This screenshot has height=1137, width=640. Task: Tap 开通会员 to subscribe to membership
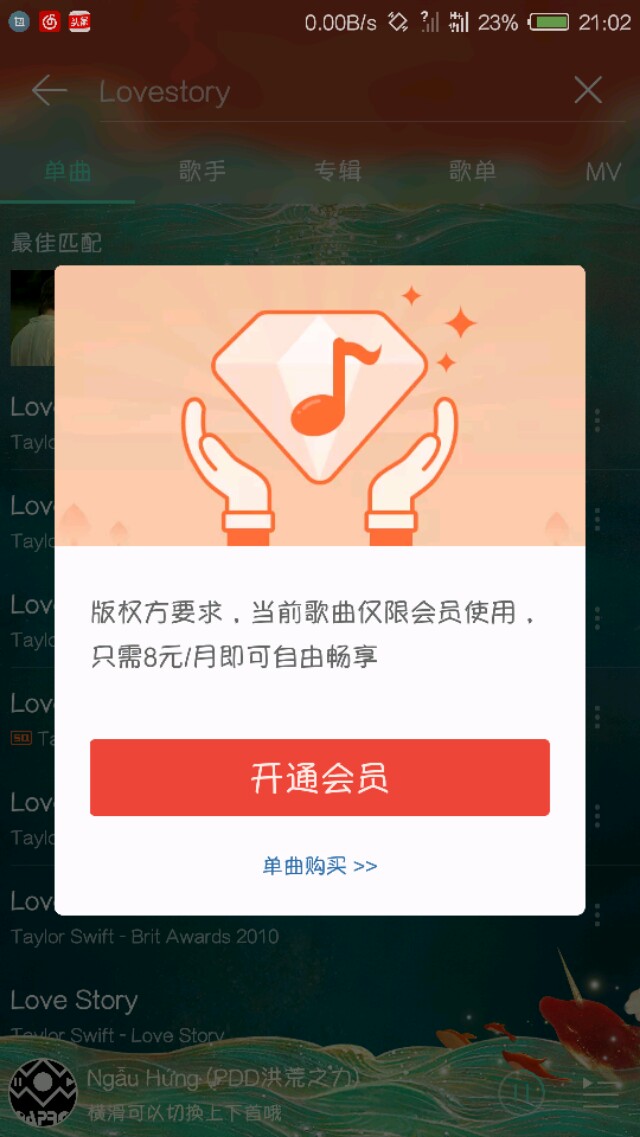pyautogui.click(x=319, y=778)
